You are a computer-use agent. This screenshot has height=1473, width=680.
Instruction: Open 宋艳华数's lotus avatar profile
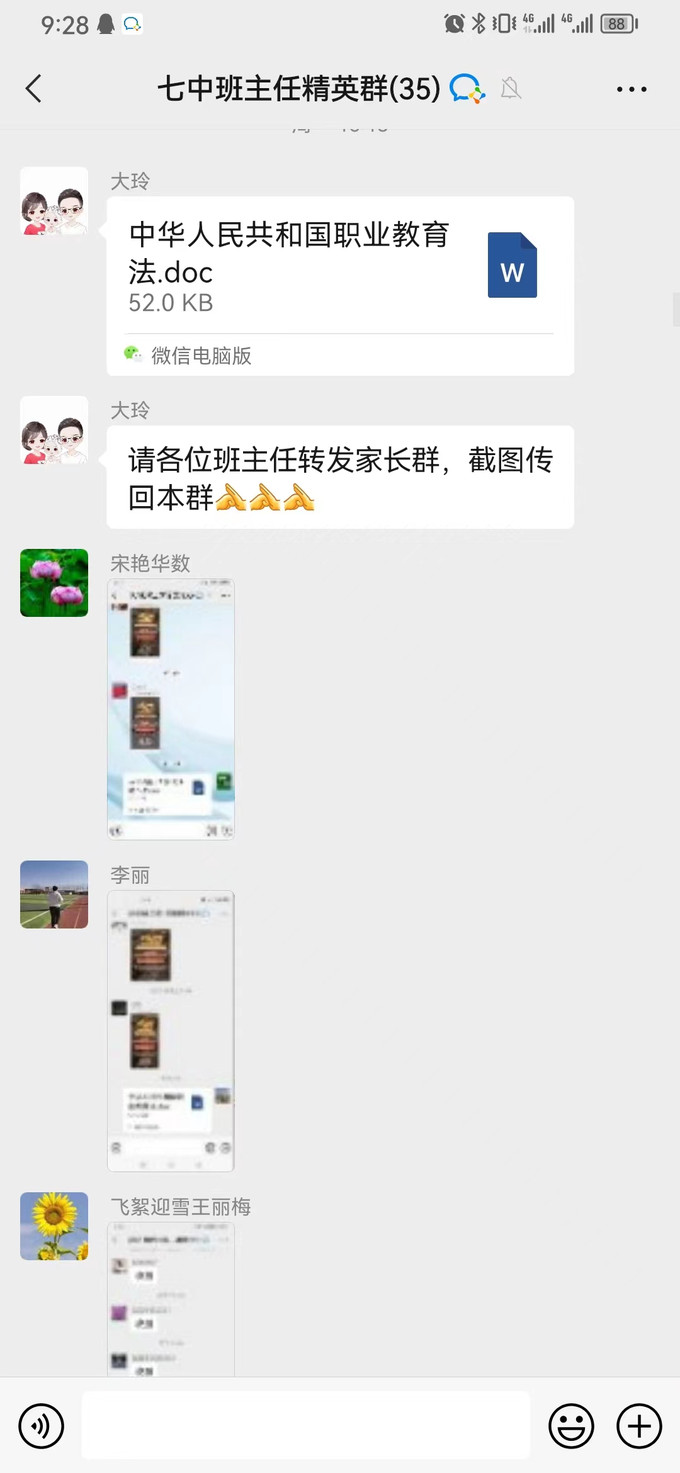click(x=54, y=582)
